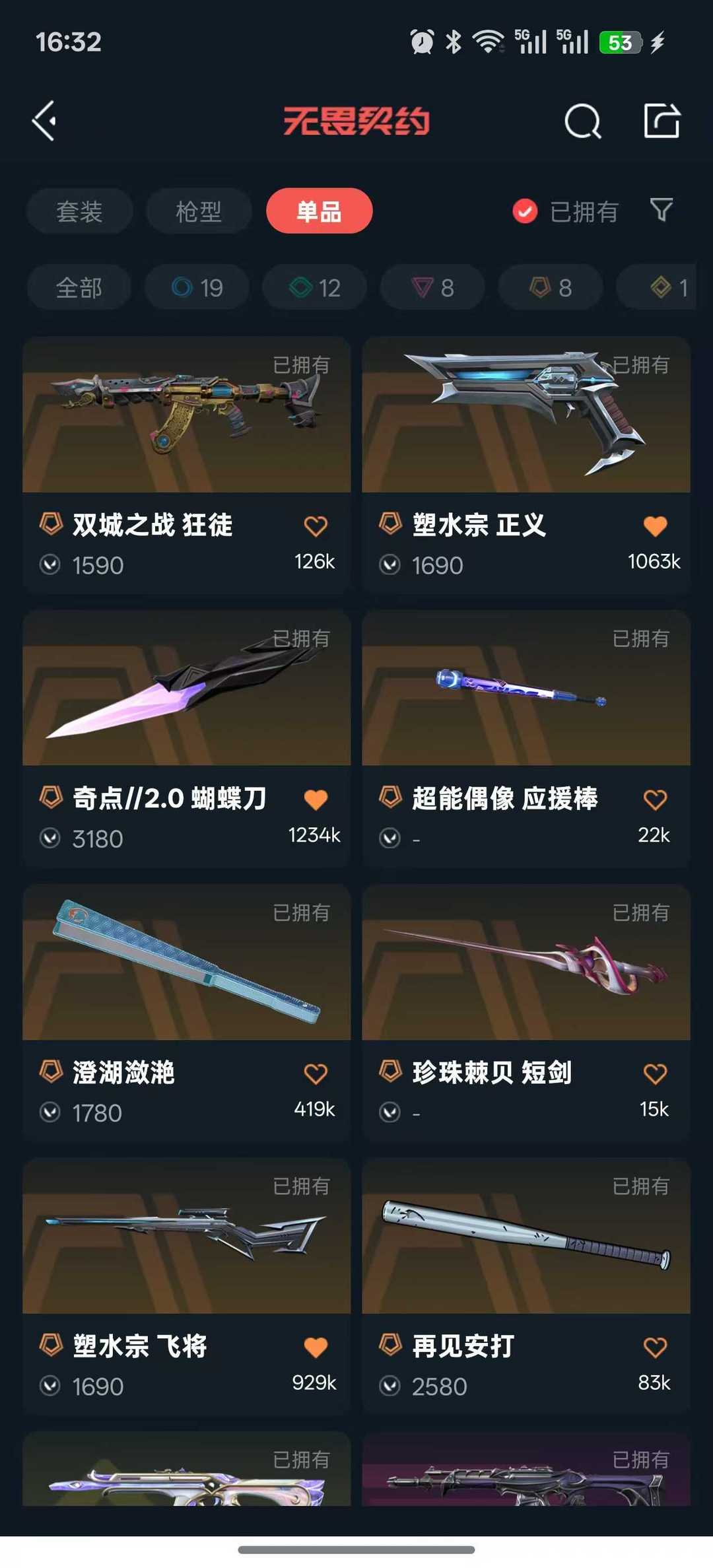Toggle the 已拥有 owned filter checkmark
Image resolution: width=713 pixels, height=1568 pixels.
pos(523,211)
